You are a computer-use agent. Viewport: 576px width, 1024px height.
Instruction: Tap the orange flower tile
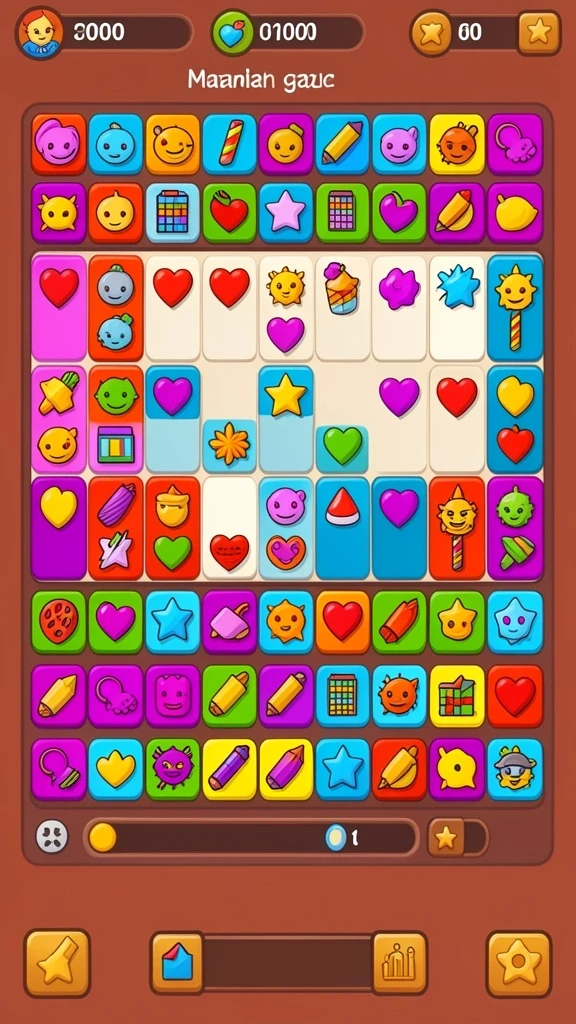(x=229, y=445)
